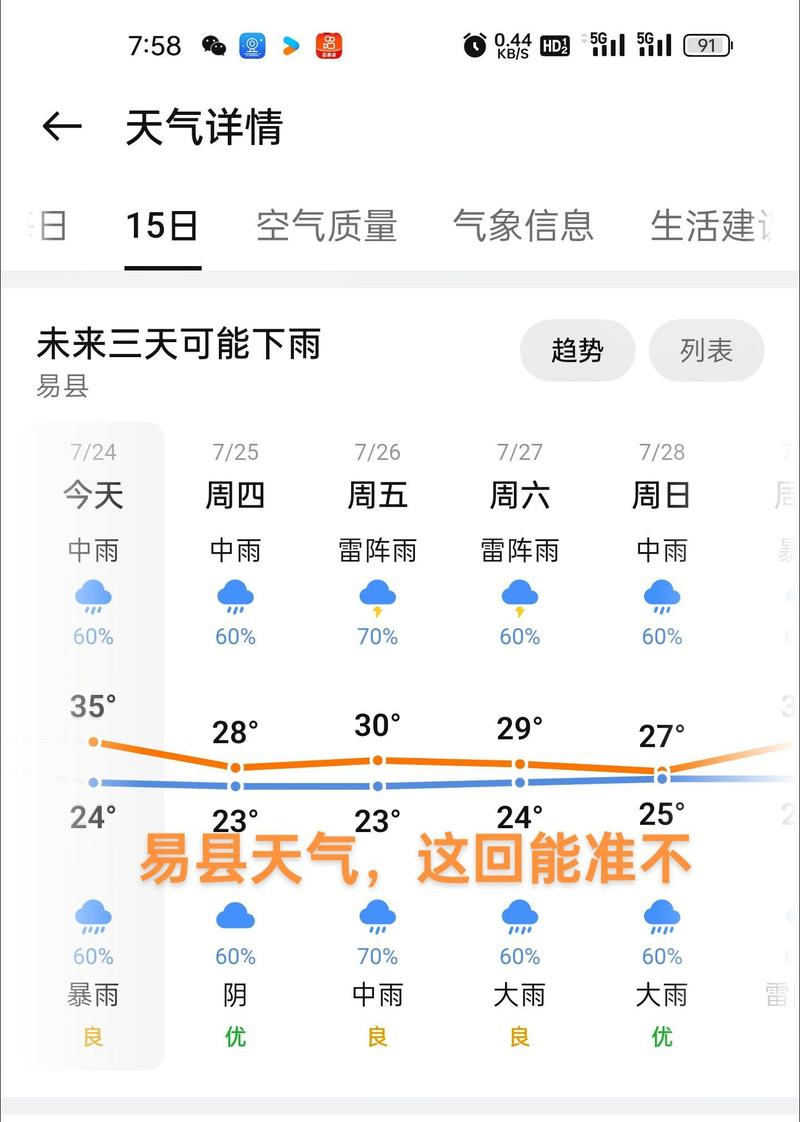Switch to the 空气质量 tab
800x1122 pixels.
pyautogui.click(x=329, y=228)
